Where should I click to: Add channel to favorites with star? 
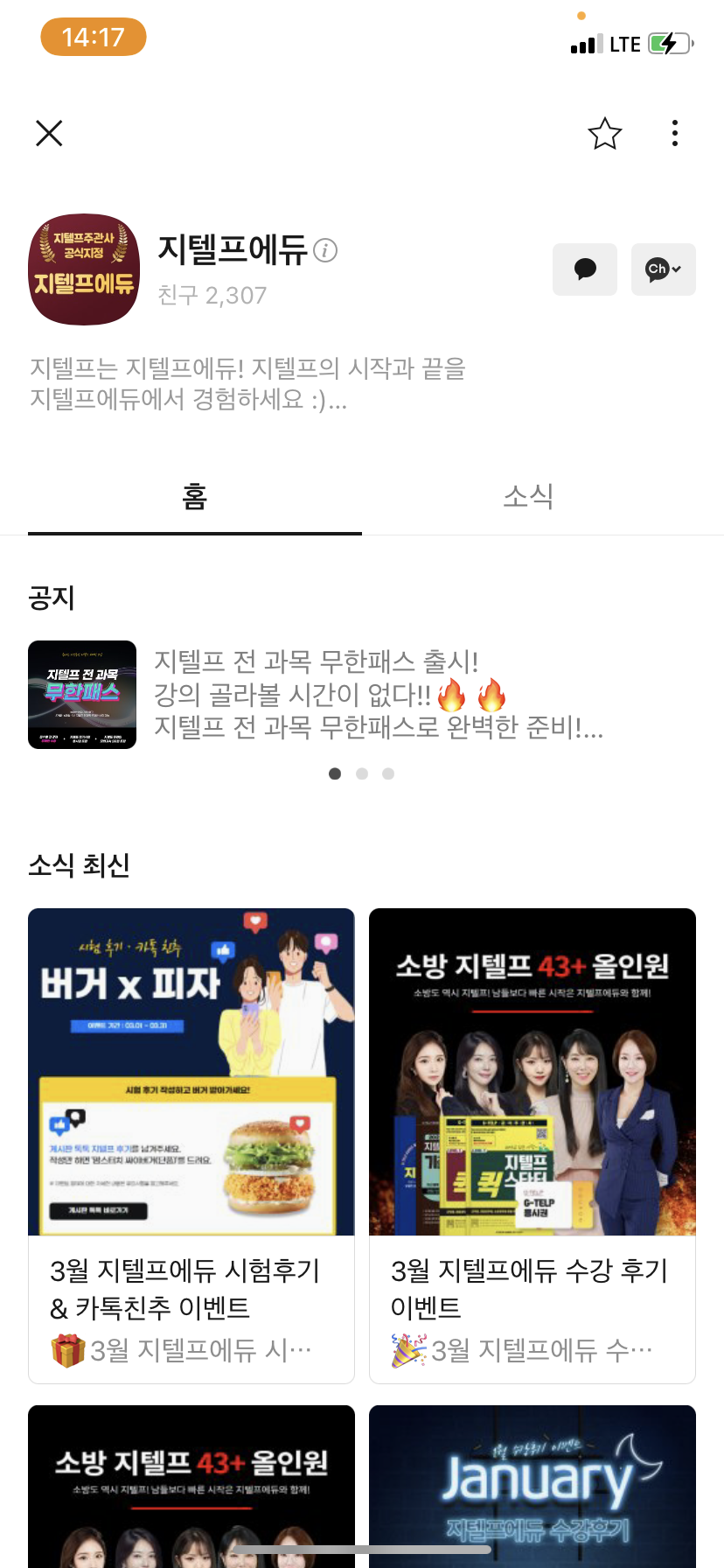click(604, 133)
